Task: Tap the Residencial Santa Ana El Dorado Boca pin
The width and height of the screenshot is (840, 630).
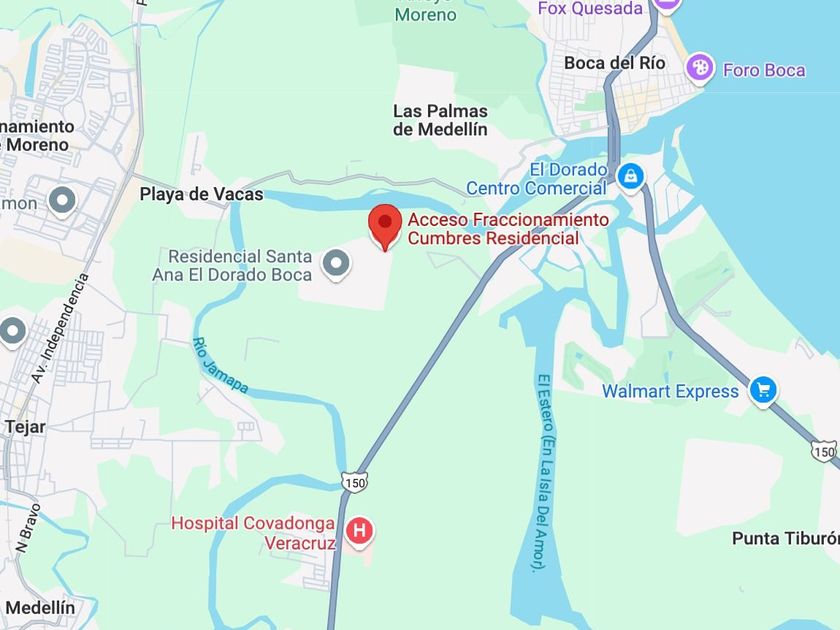Action: point(336,264)
